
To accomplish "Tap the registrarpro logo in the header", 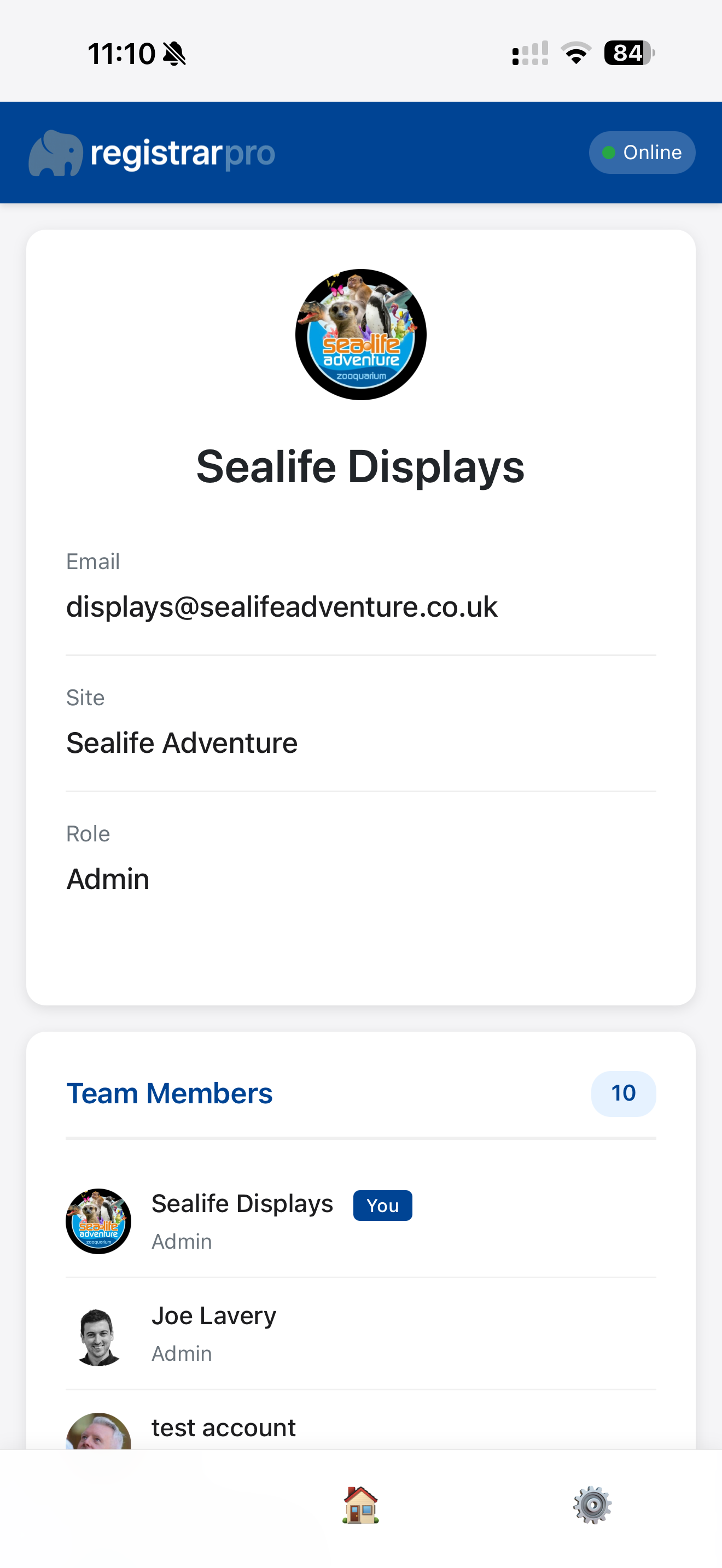I will pyautogui.click(x=152, y=153).
